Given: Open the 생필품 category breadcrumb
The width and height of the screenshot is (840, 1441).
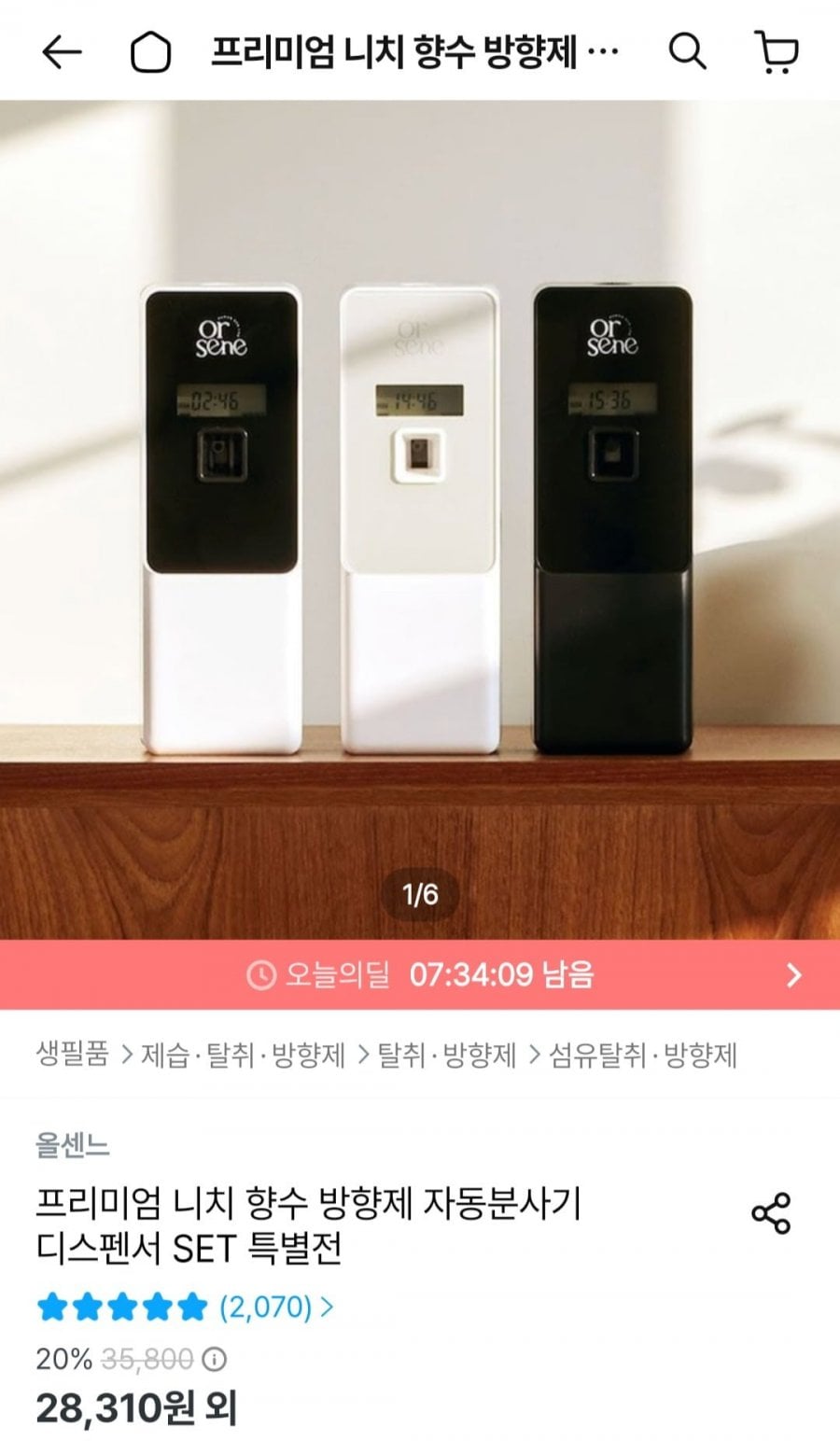Looking at the screenshot, I should coord(73,1056).
